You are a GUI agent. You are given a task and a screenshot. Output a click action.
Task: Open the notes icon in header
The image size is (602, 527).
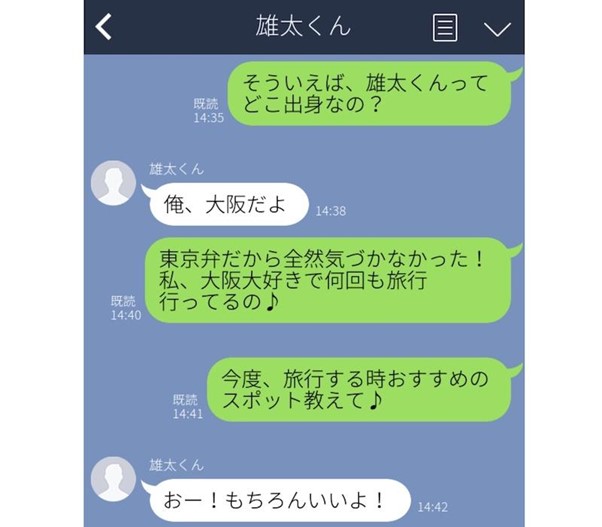445,28
